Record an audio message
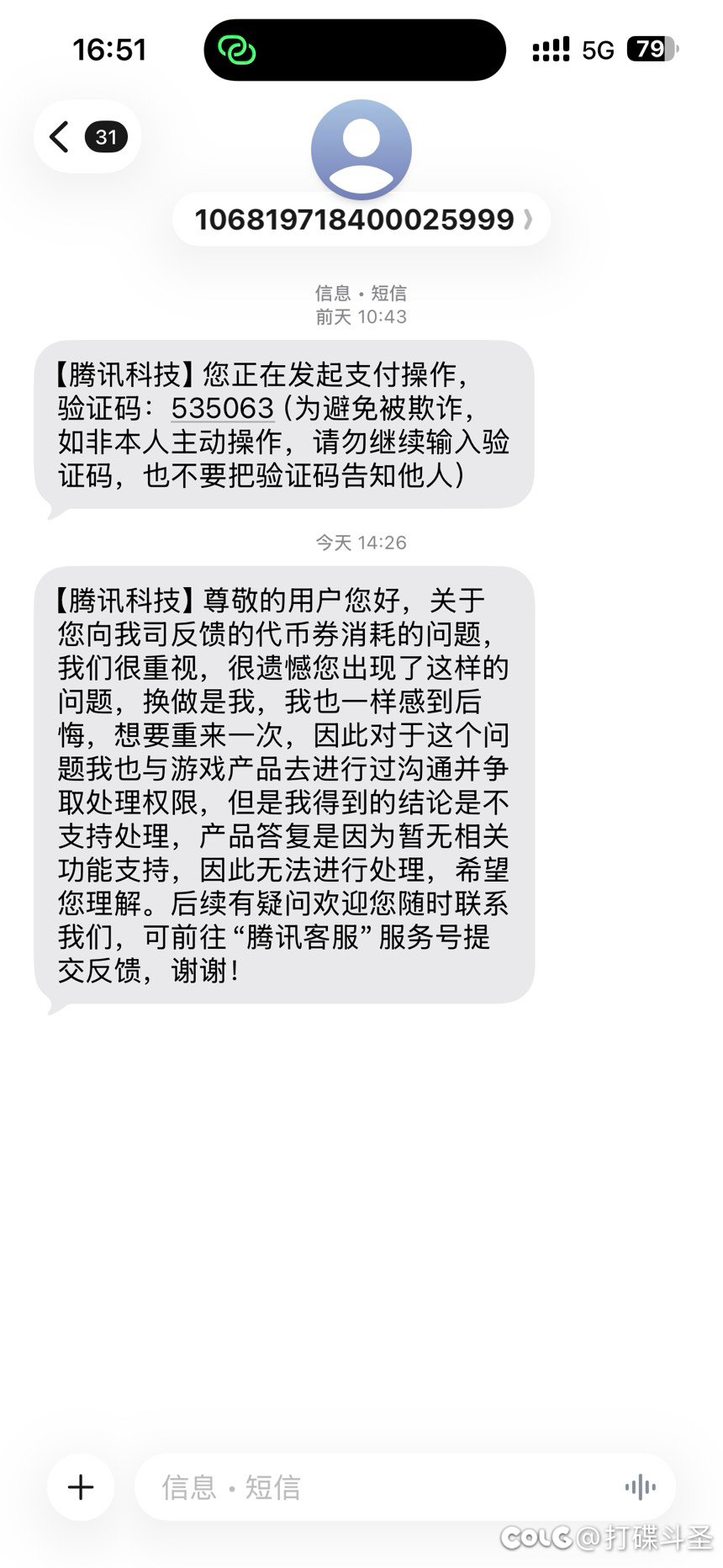The width and height of the screenshot is (723, 1568). [x=640, y=1486]
